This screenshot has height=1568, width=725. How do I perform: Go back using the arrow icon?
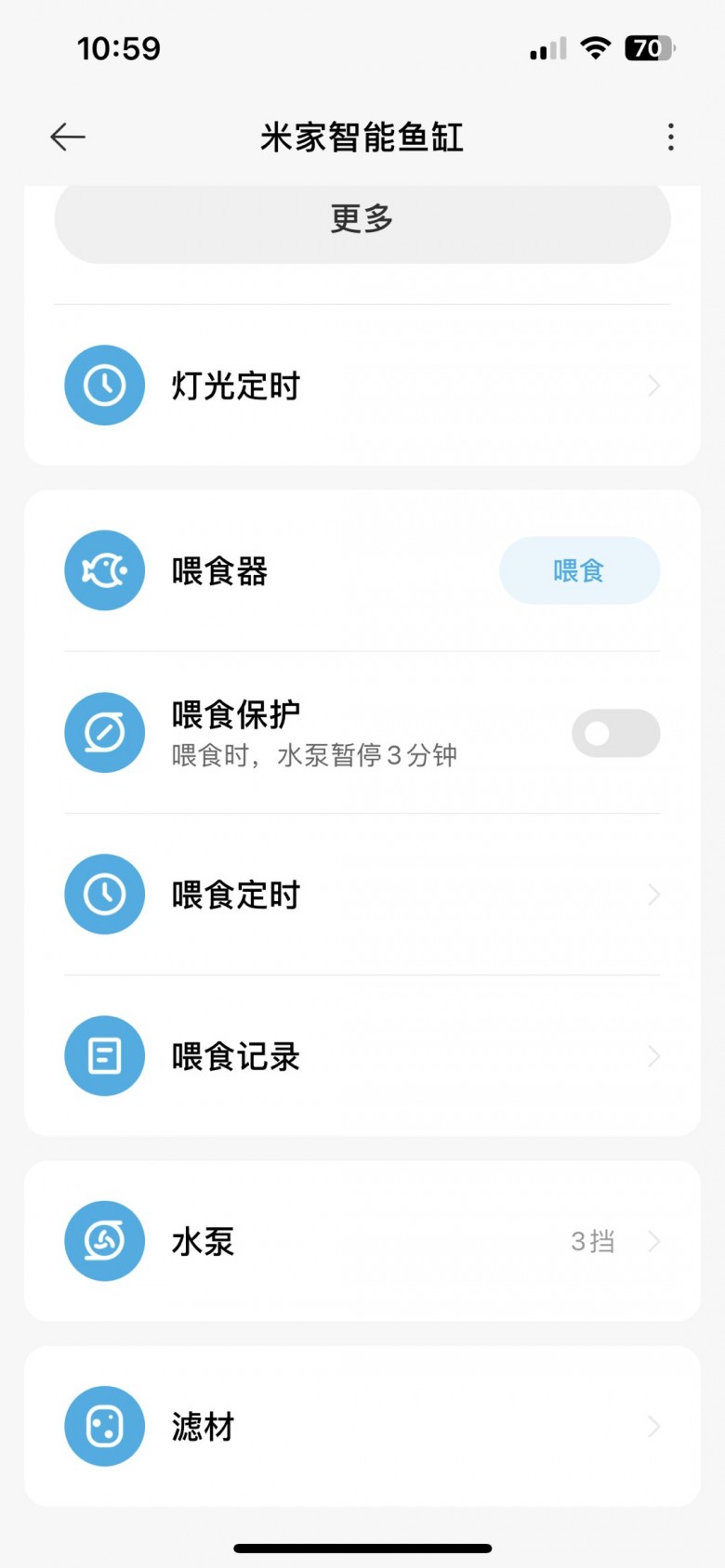[x=68, y=137]
